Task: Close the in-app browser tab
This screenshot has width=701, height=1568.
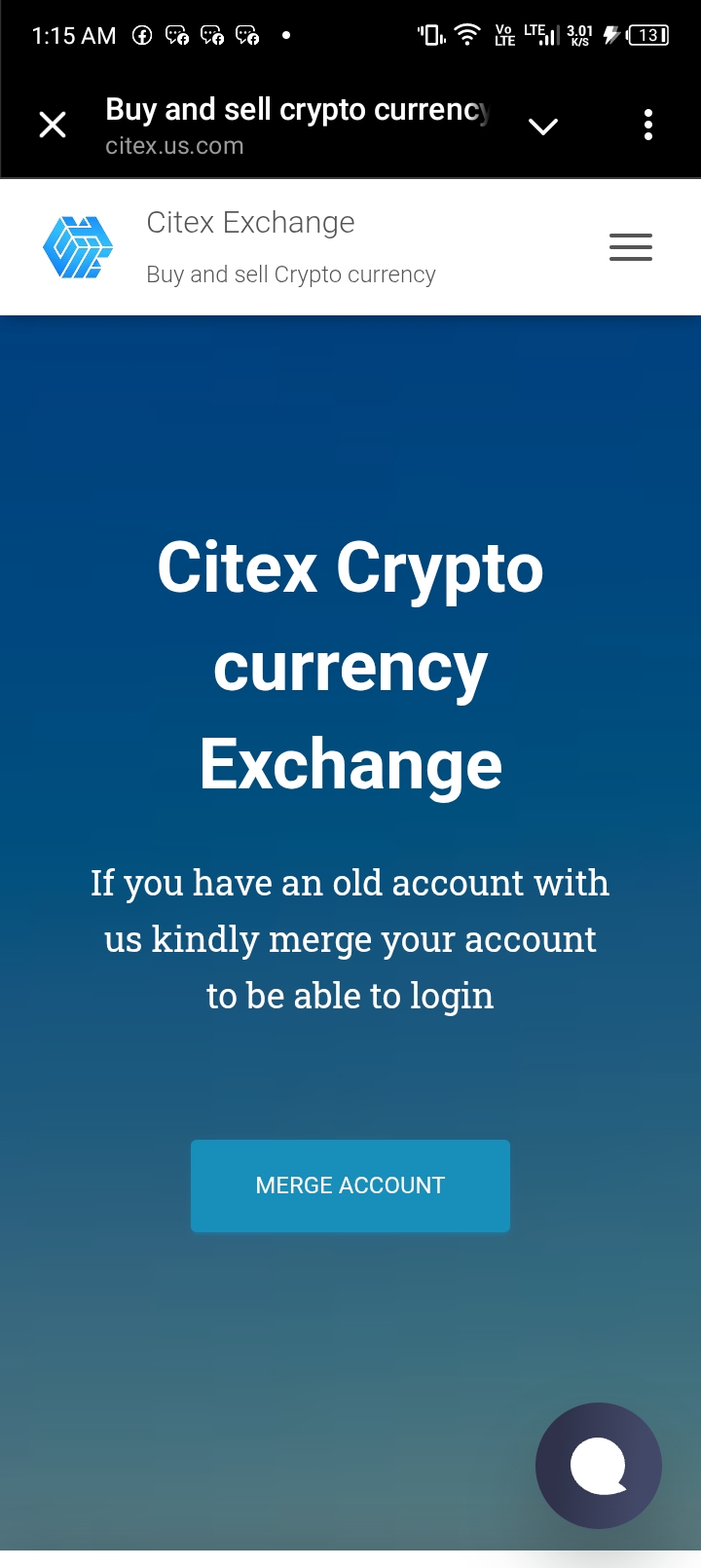Action: 53,125
